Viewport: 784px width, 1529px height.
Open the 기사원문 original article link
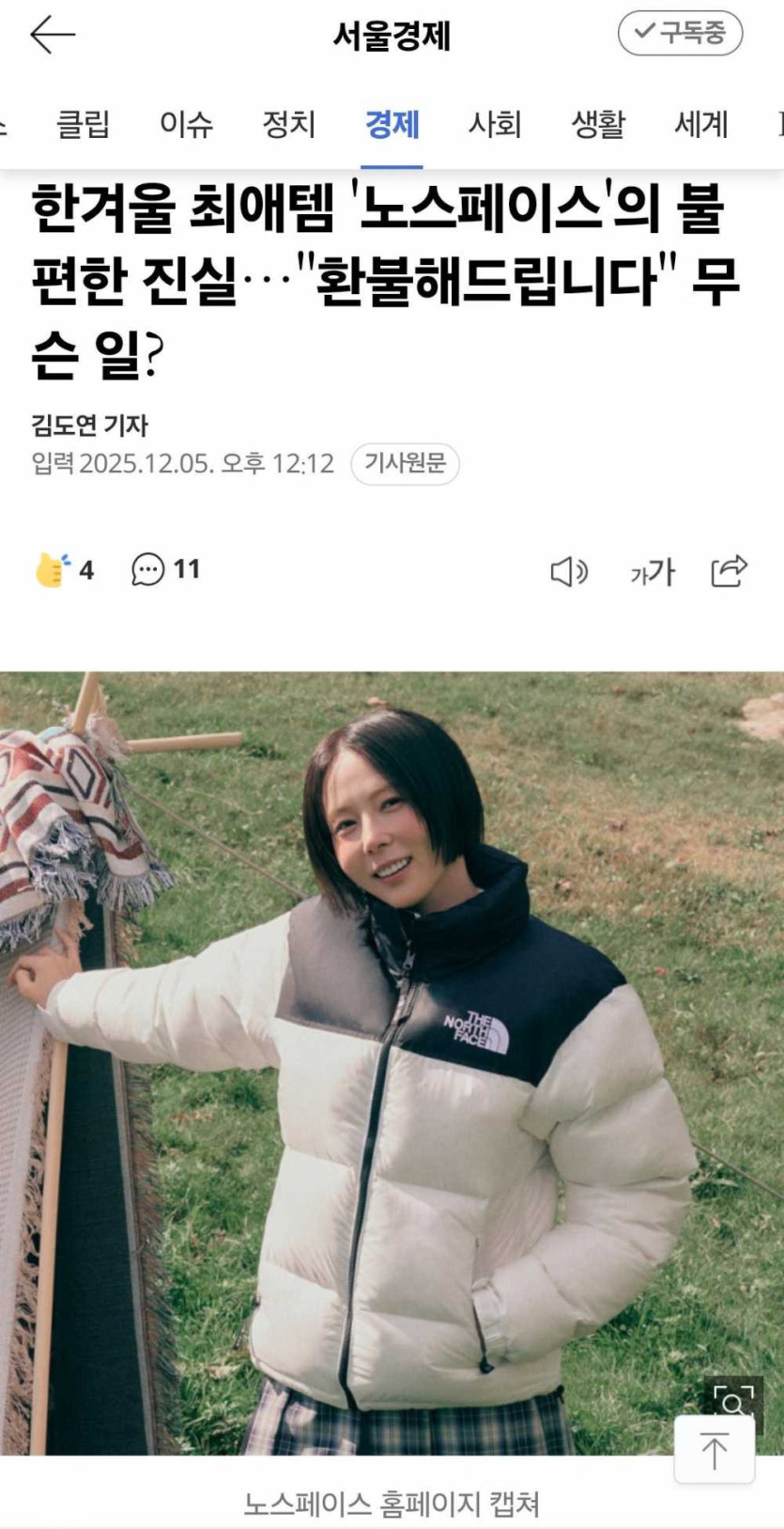[405, 463]
